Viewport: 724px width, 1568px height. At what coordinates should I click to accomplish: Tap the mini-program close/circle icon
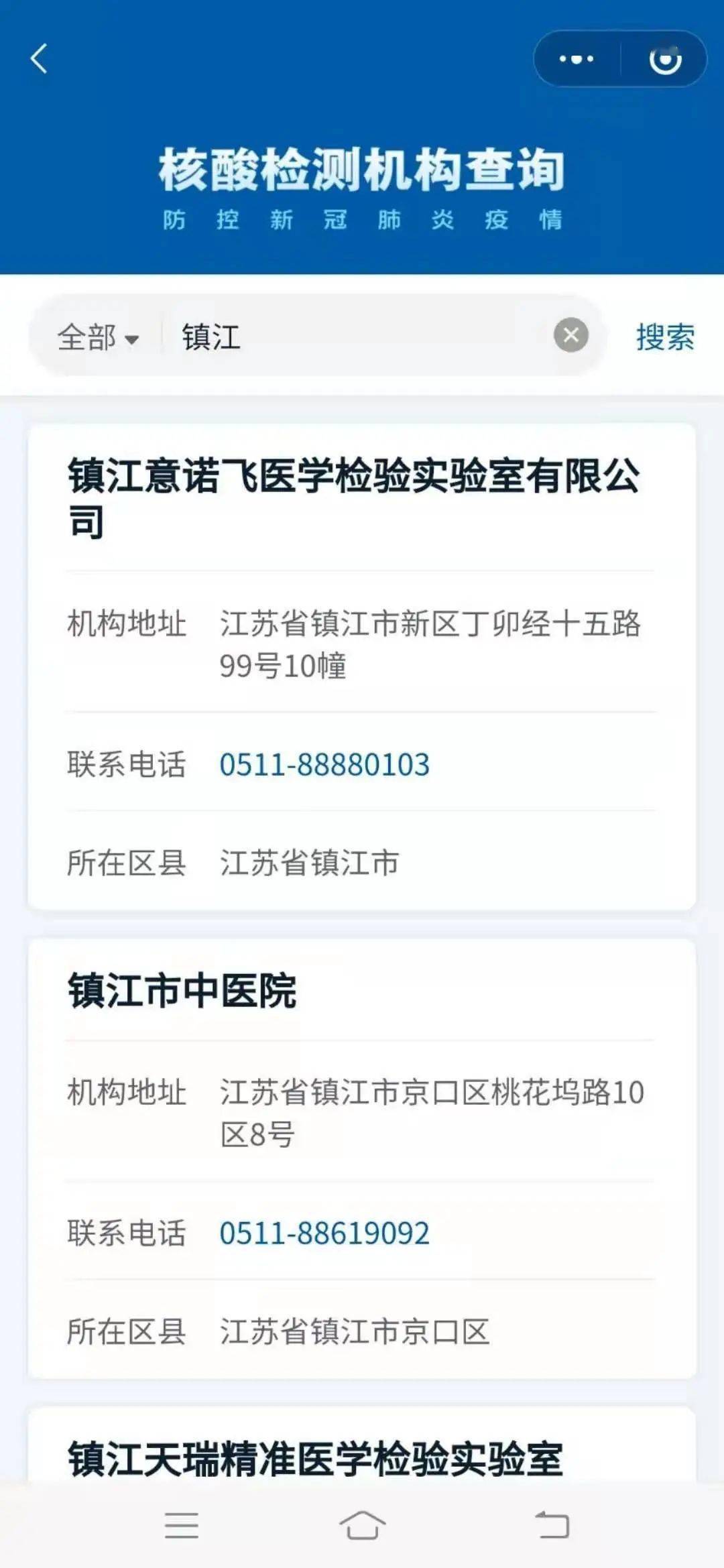click(x=664, y=59)
